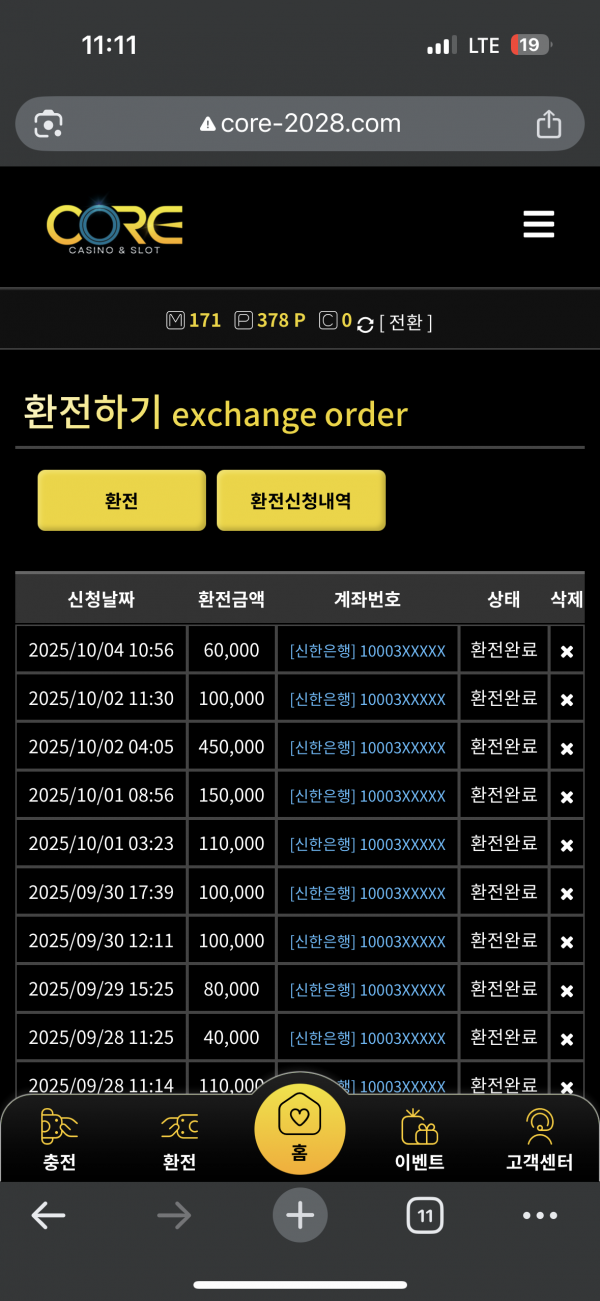The width and height of the screenshot is (600, 1301).
Task: Delete the 2025/10/04 10:56 record
Action: (566, 651)
